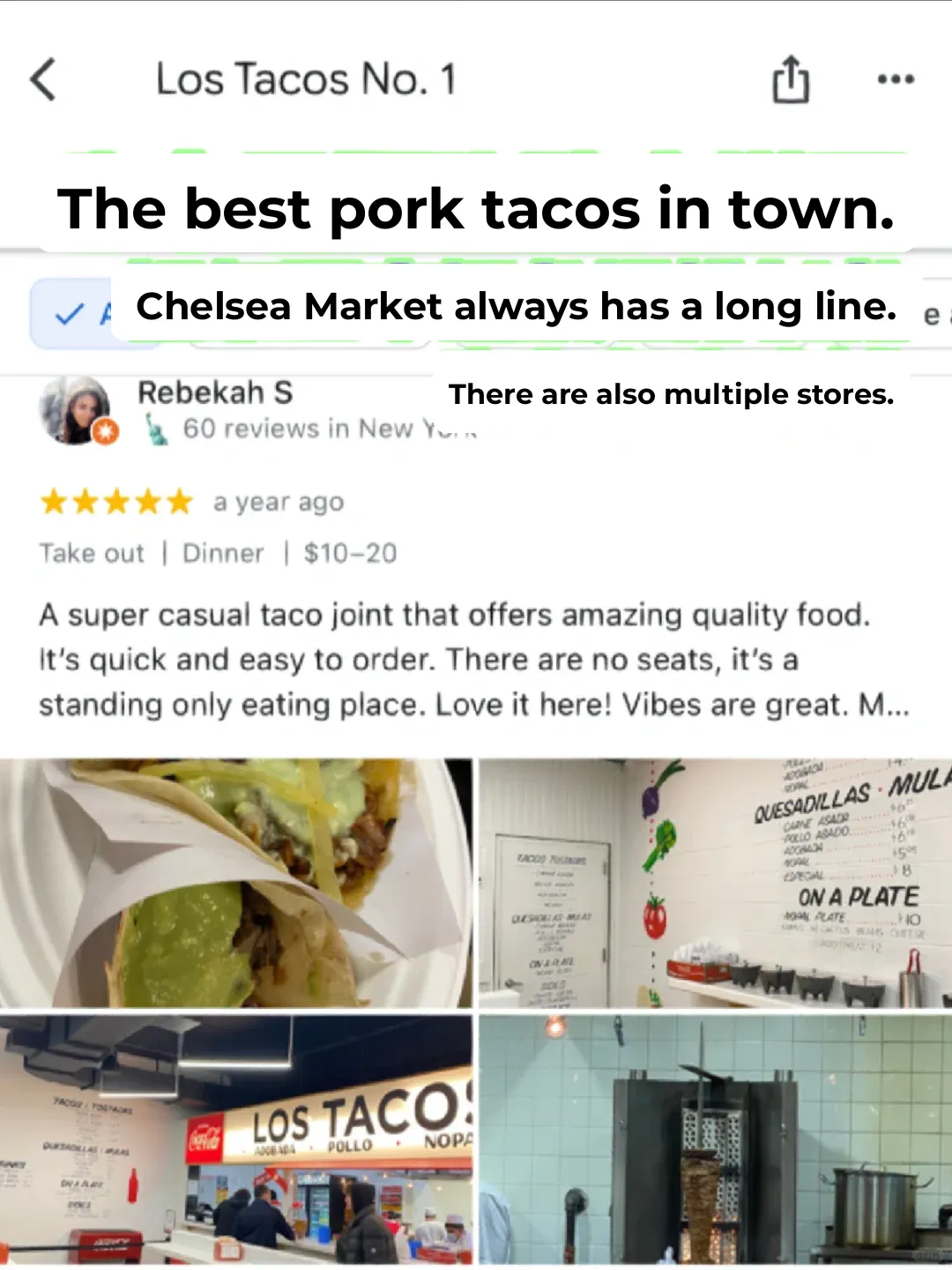The image size is (952, 1270).
Task: Tap the first star in the rating
Action: click(x=55, y=501)
